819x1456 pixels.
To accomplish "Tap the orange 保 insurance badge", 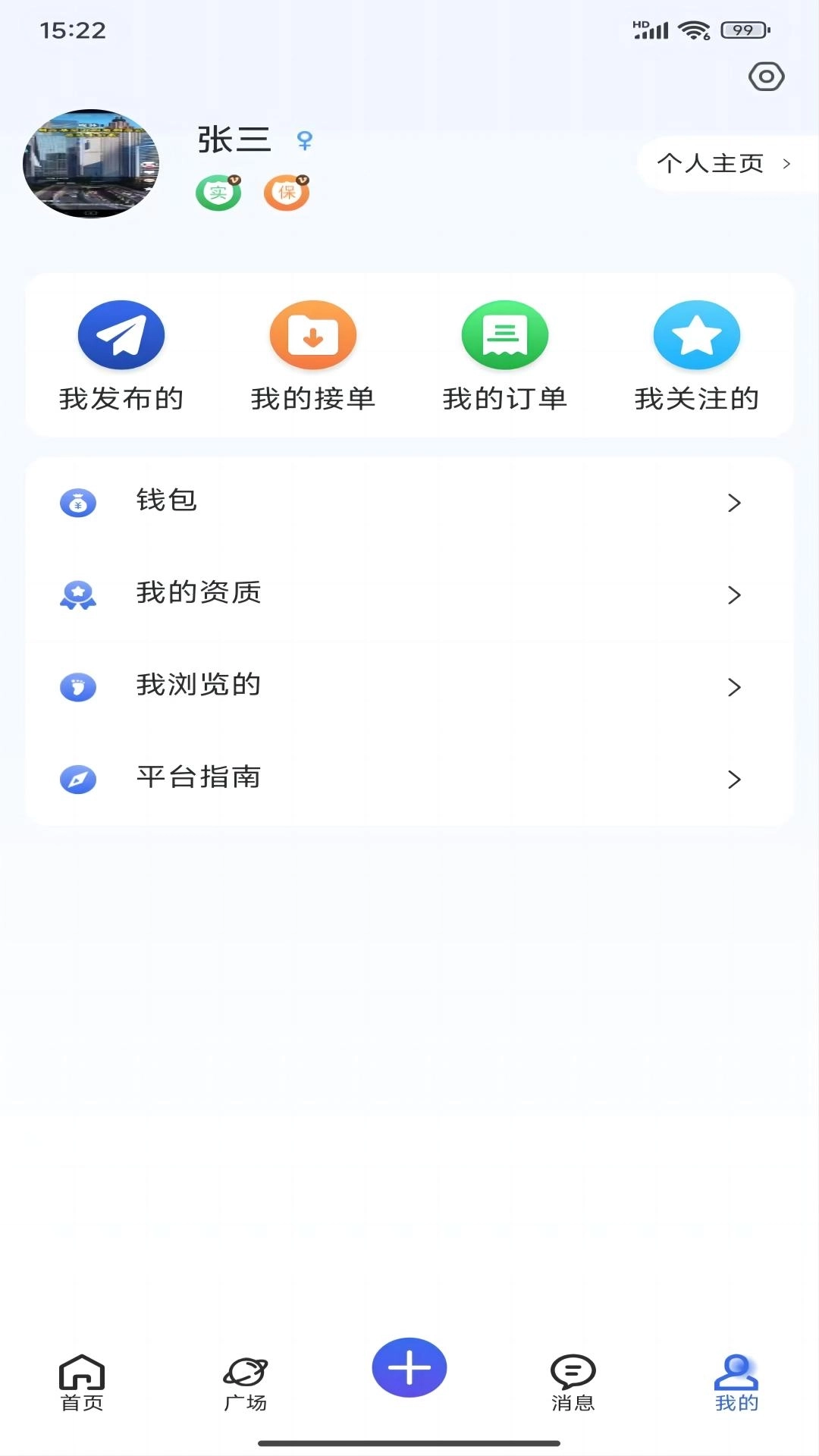I will [x=286, y=192].
